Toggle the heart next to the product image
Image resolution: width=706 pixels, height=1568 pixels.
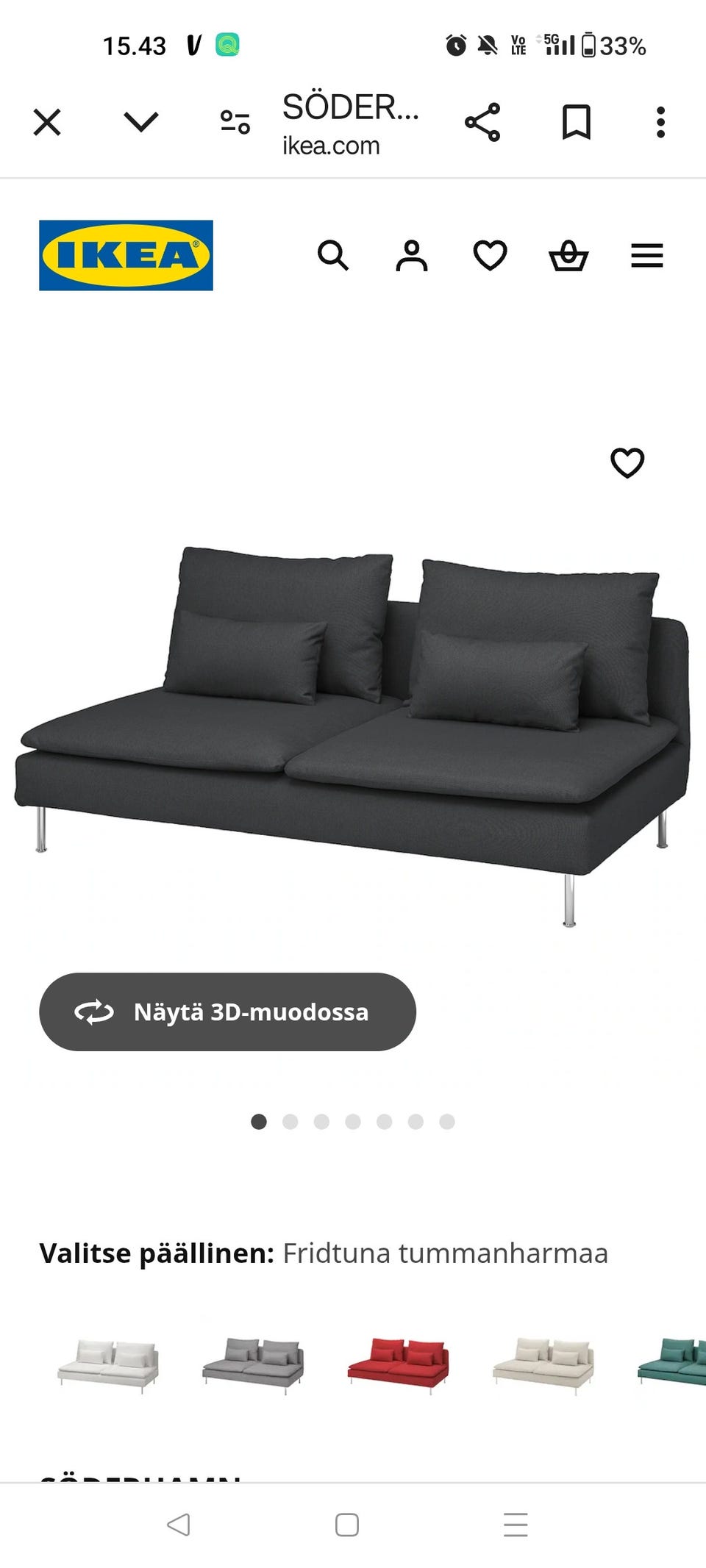[627, 463]
